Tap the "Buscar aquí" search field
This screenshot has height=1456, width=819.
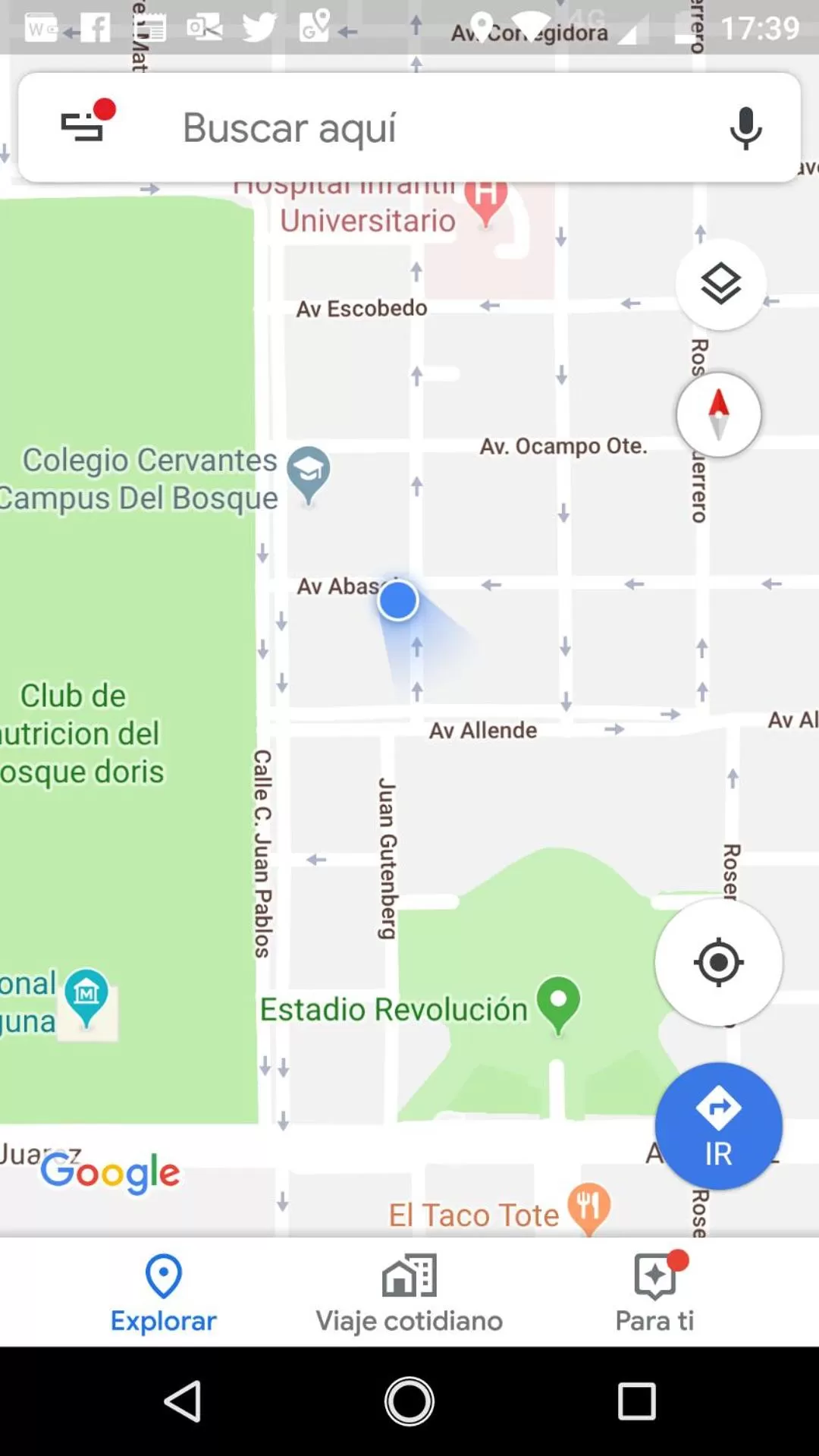tap(409, 127)
